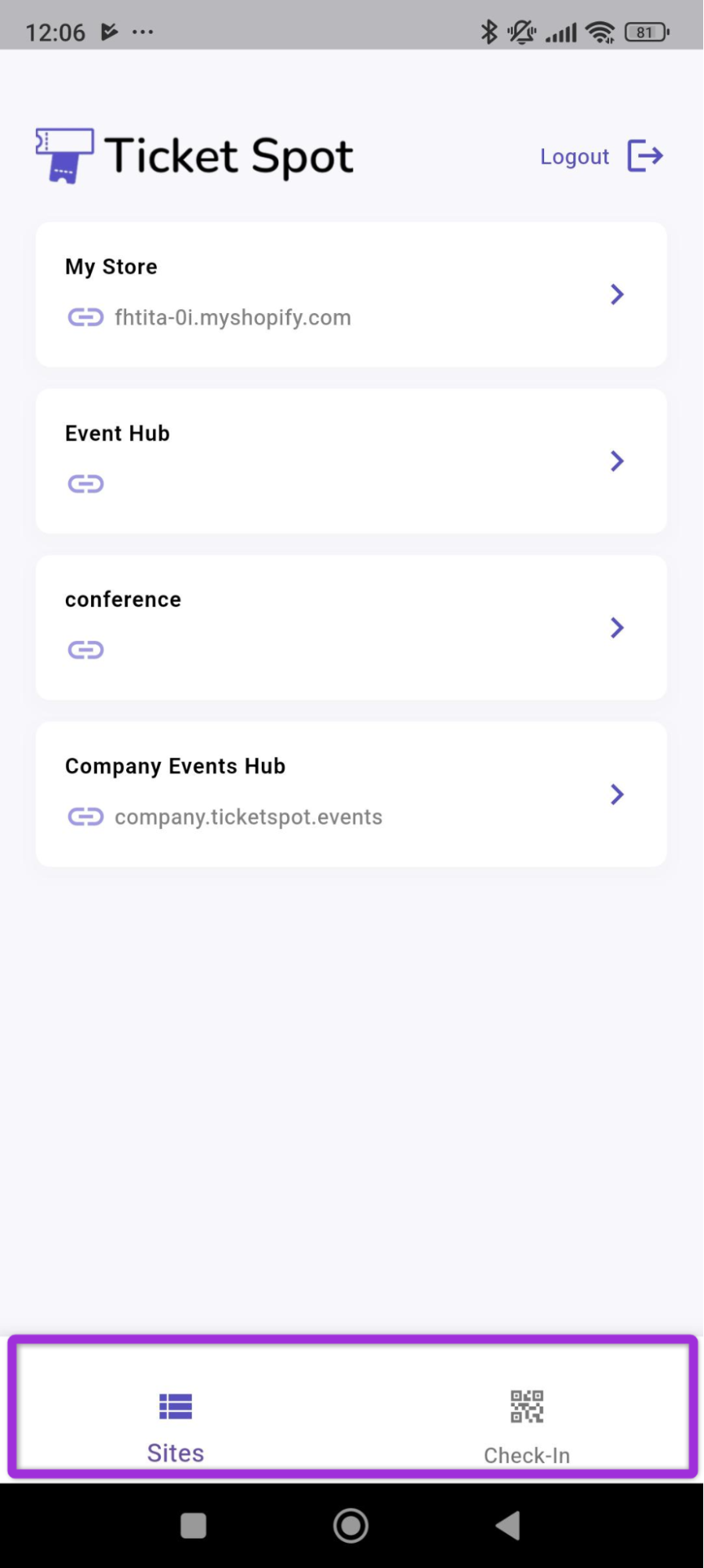Open the Company Events Hub site

point(350,794)
